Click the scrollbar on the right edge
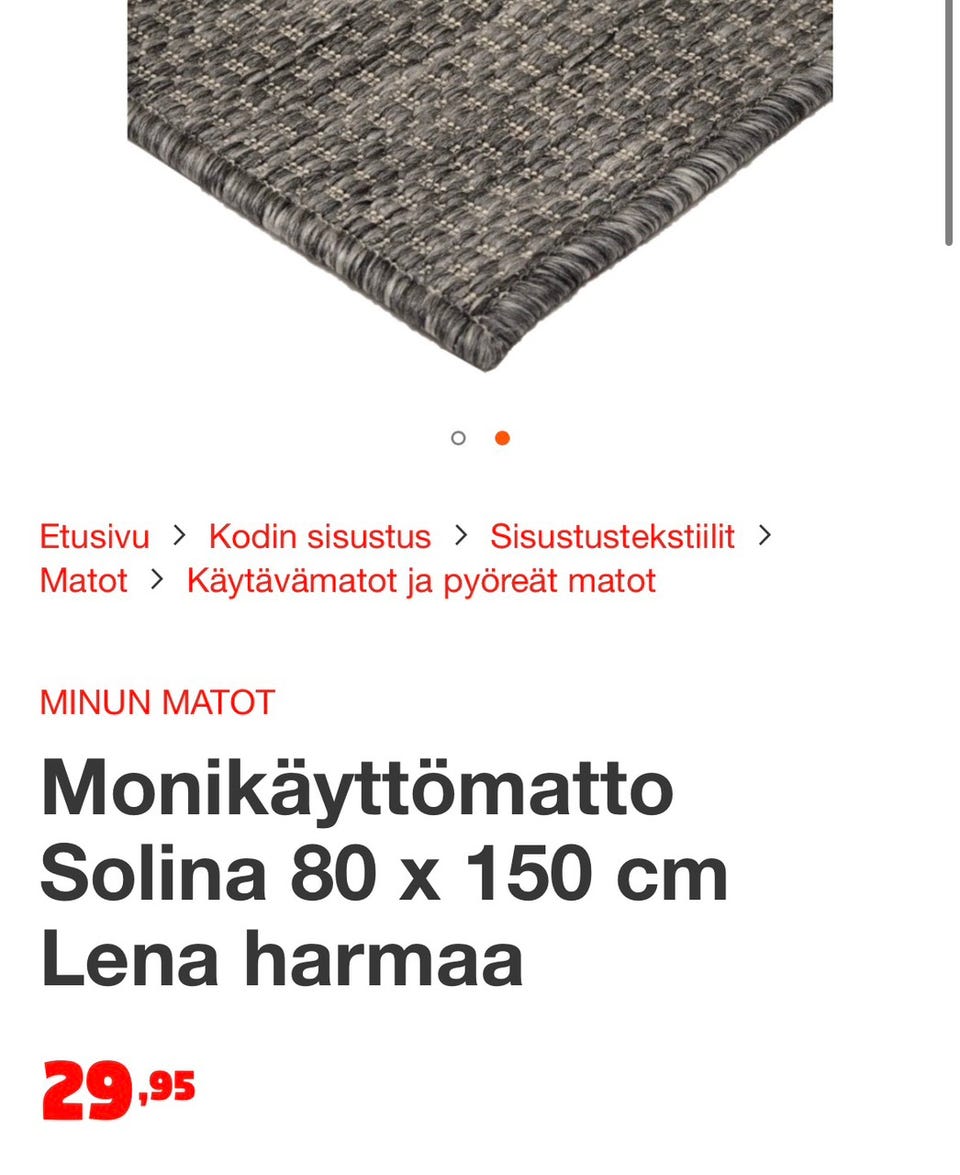This screenshot has height=1175, width=960. coord(948,120)
